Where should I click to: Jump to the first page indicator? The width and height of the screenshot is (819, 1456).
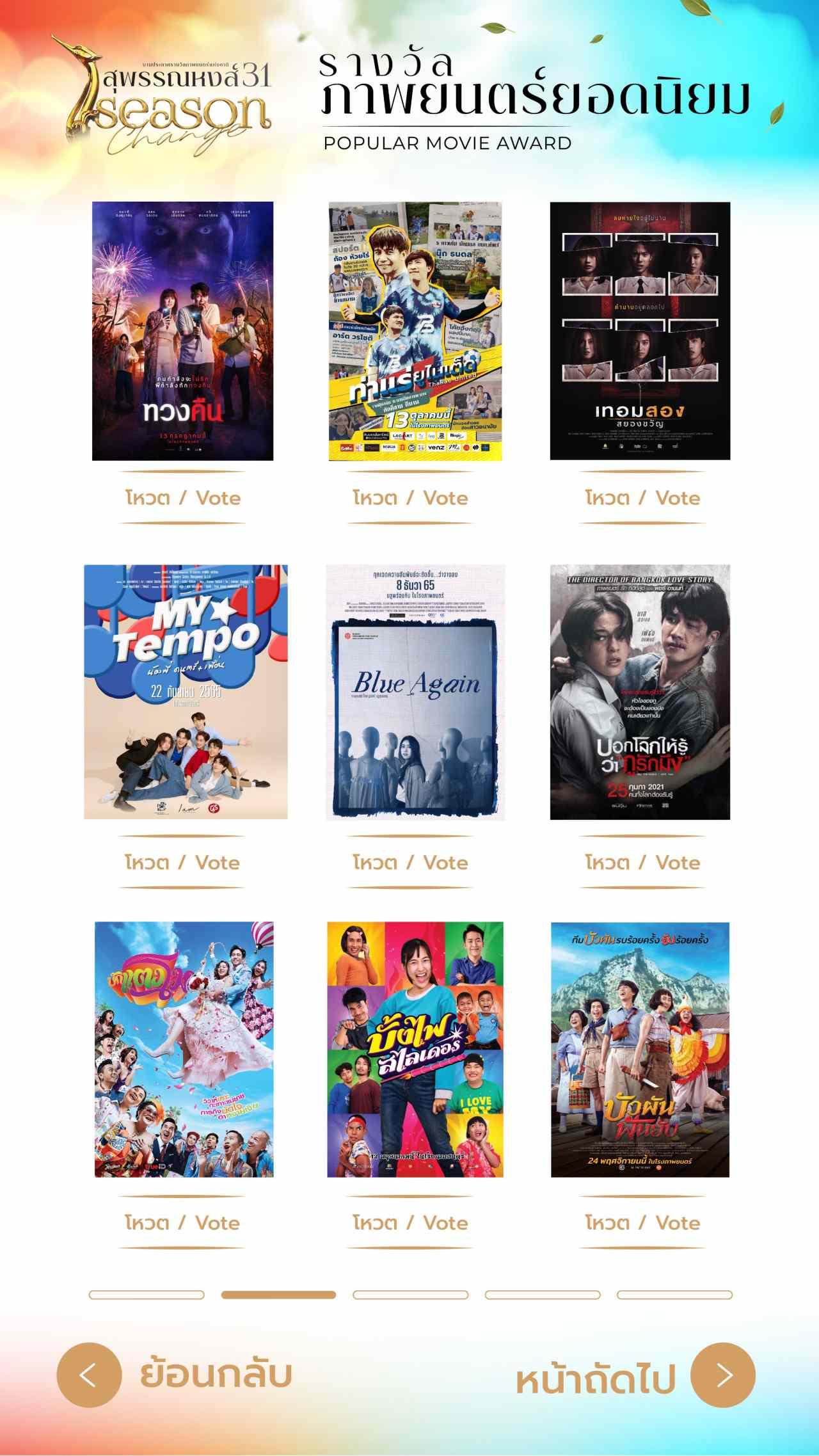(147, 1295)
